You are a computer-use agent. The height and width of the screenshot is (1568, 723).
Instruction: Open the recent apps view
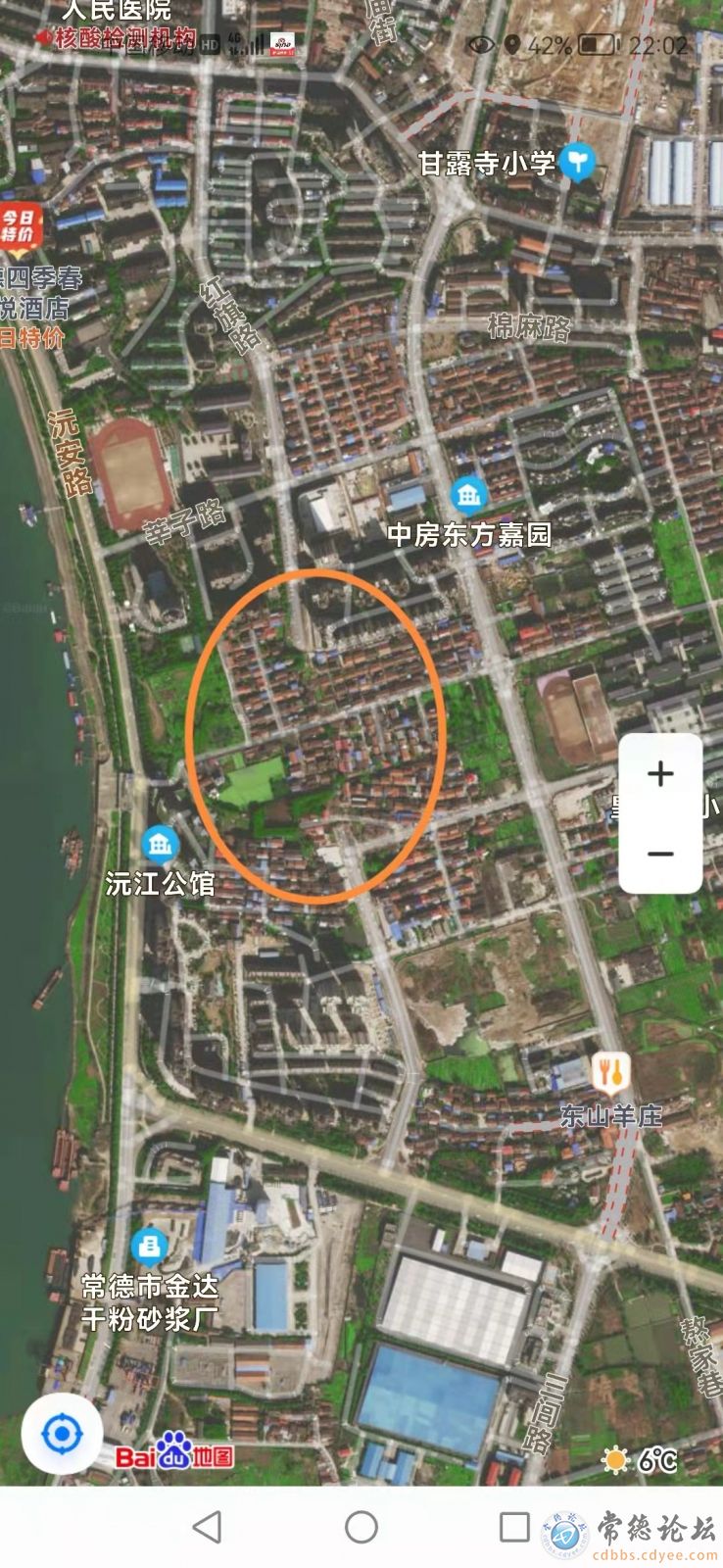514,1527
